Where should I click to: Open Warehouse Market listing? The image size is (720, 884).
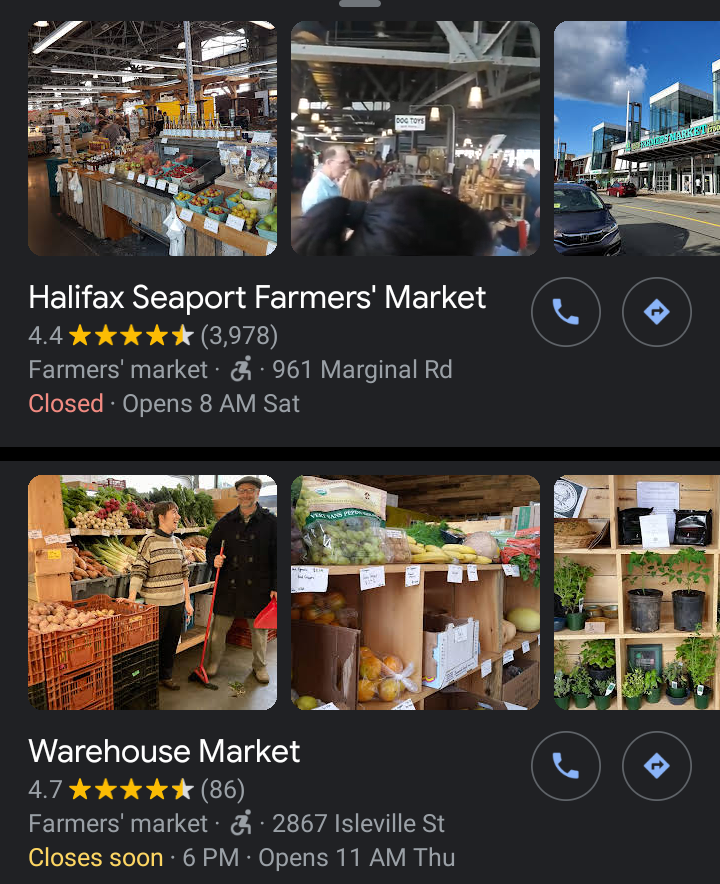pyautogui.click(x=165, y=752)
